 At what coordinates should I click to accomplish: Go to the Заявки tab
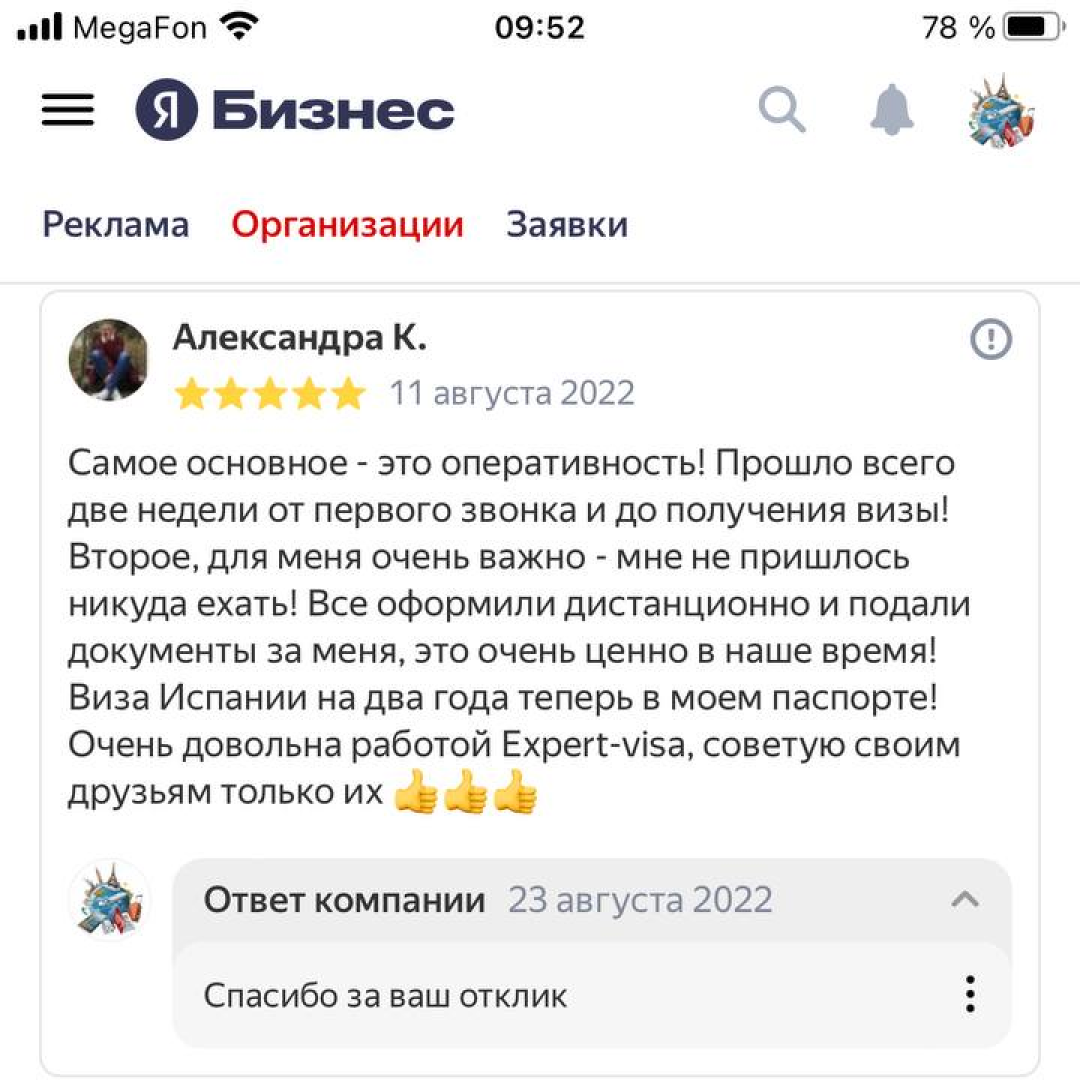click(x=567, y=225)
